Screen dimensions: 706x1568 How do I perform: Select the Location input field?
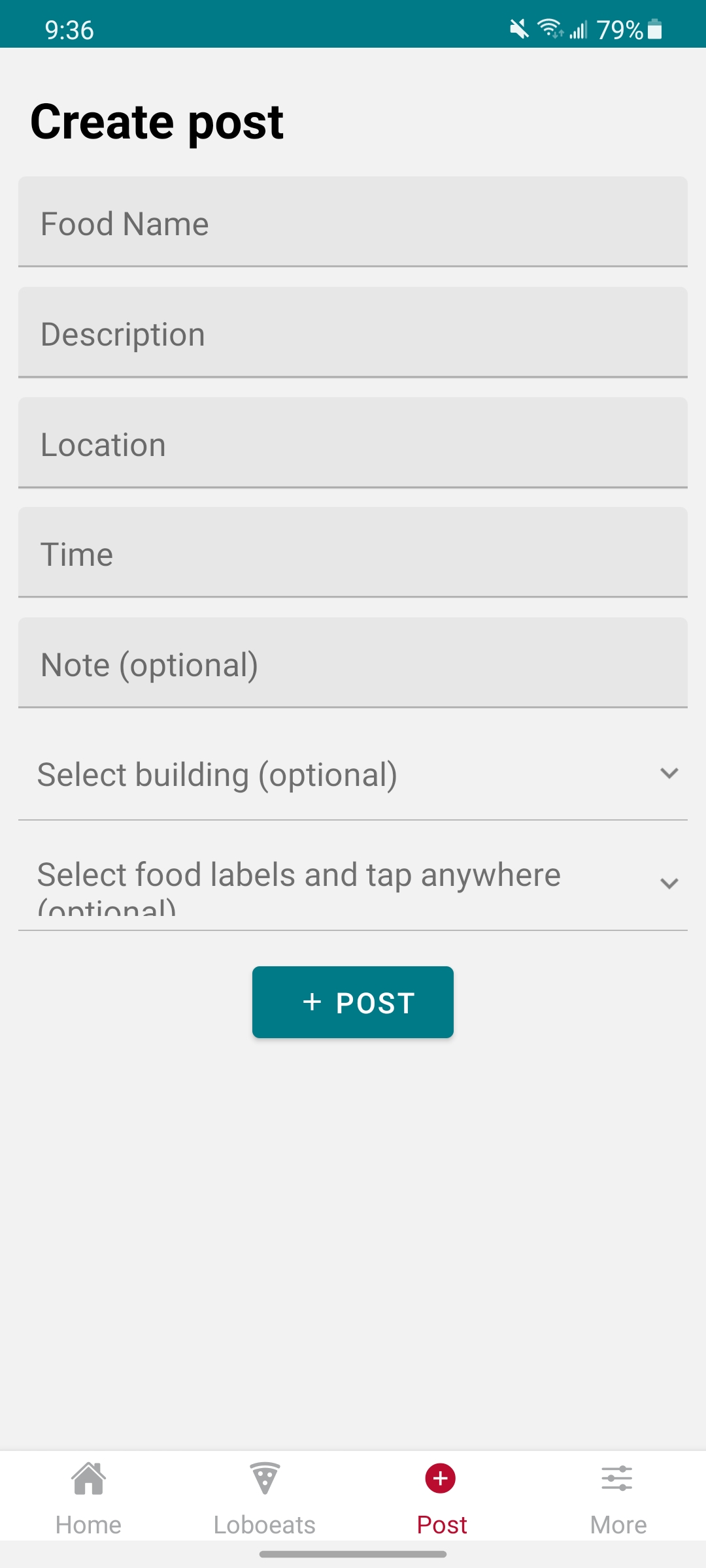click(353, 442)
